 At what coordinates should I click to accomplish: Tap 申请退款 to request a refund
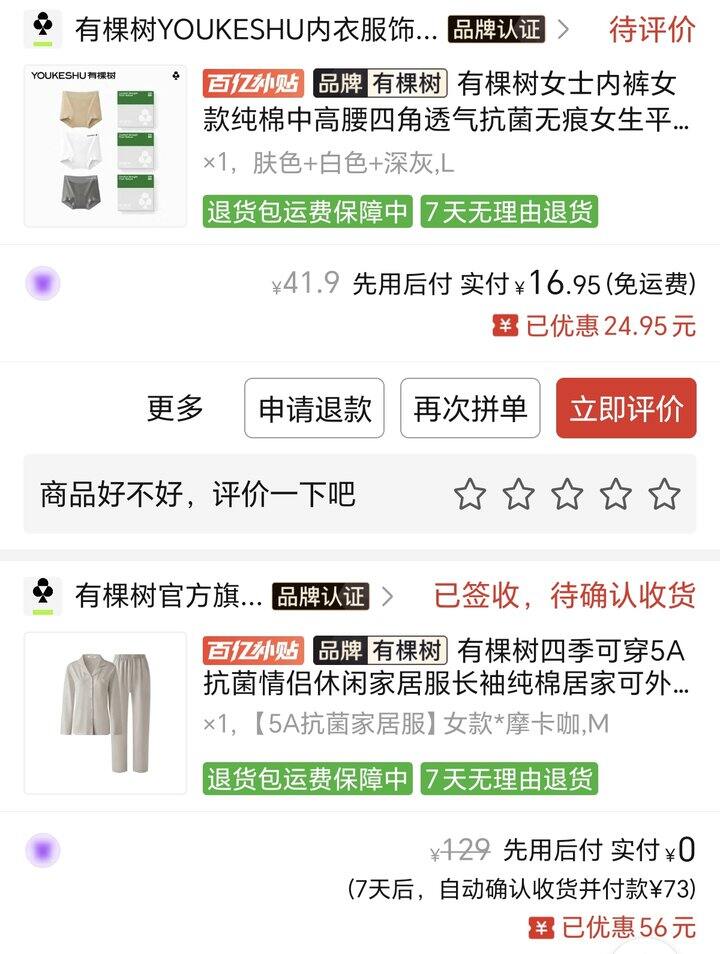[x=315, y=408]
